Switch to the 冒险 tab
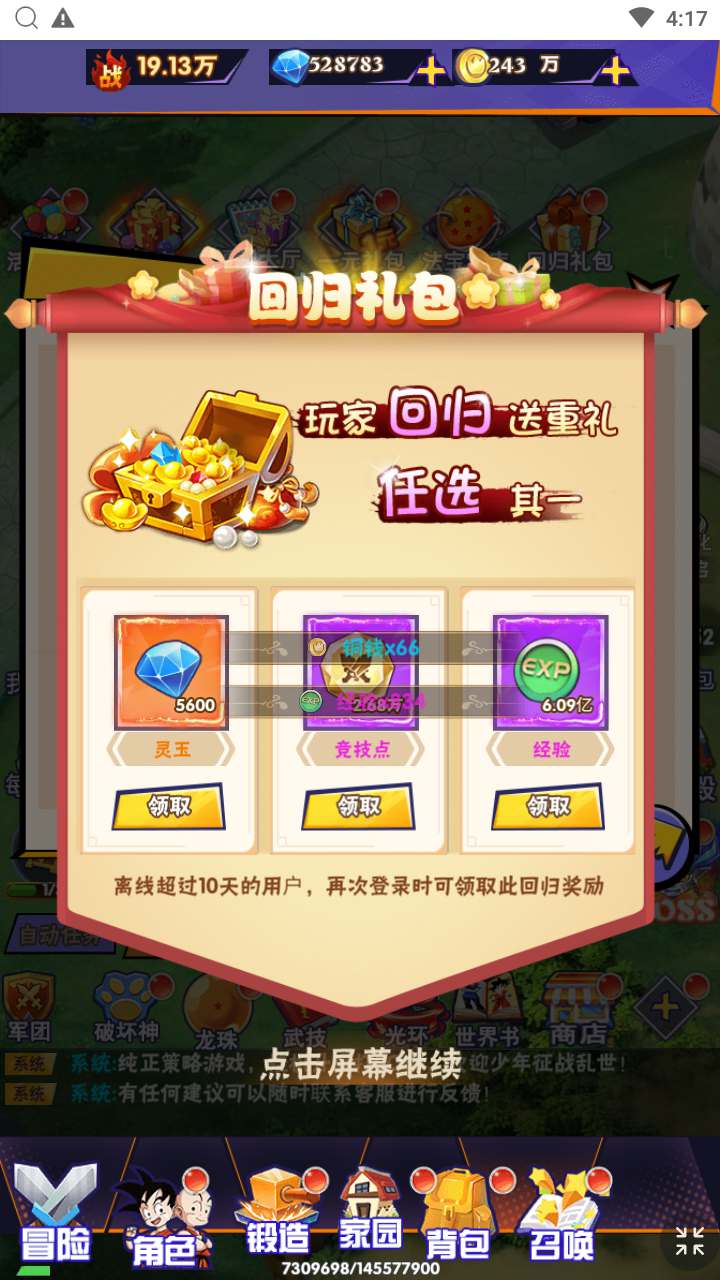This screenshot has width=720, height=1280. point(55,1215)
